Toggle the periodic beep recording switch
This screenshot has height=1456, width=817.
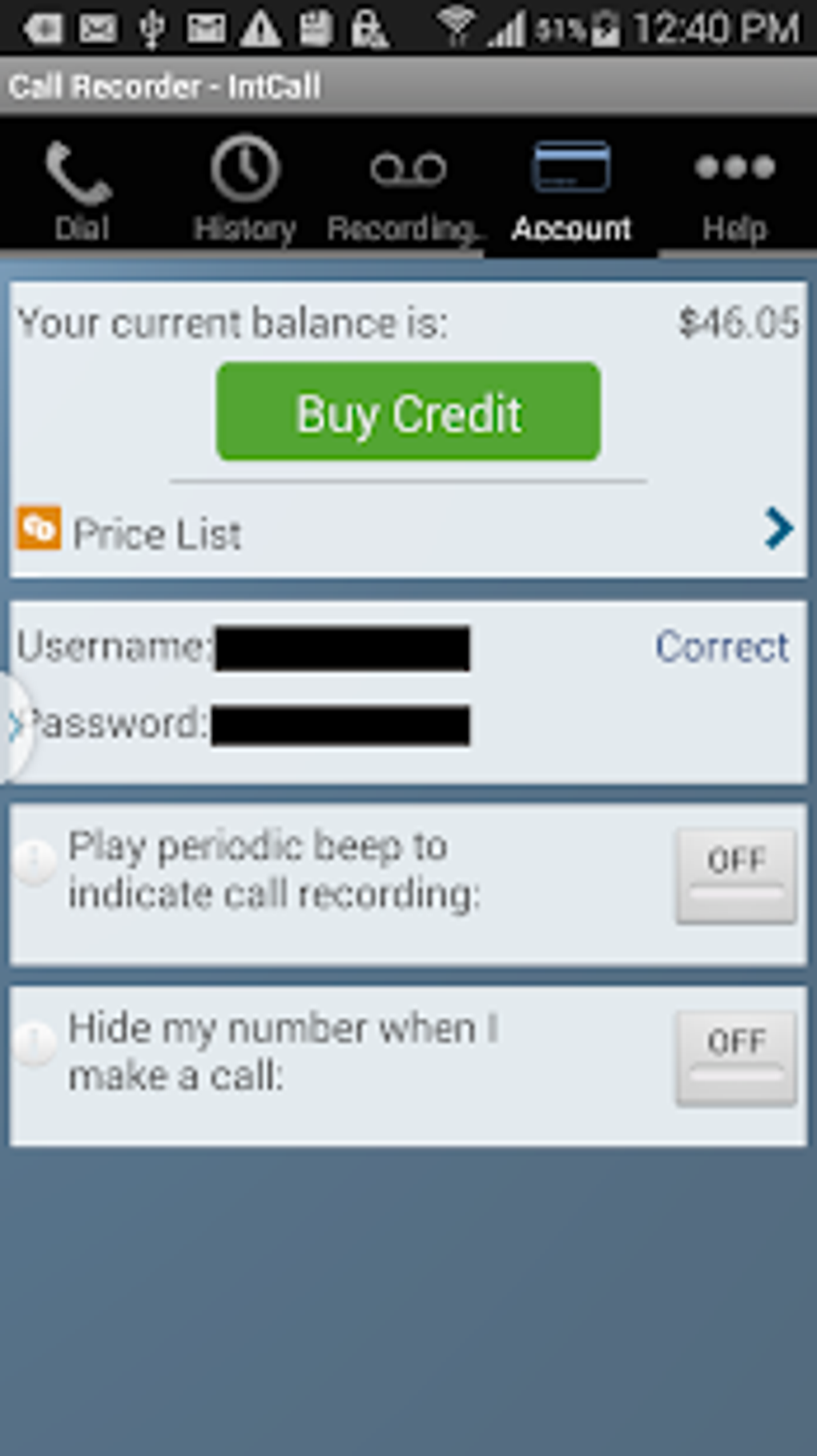[736, 876]
